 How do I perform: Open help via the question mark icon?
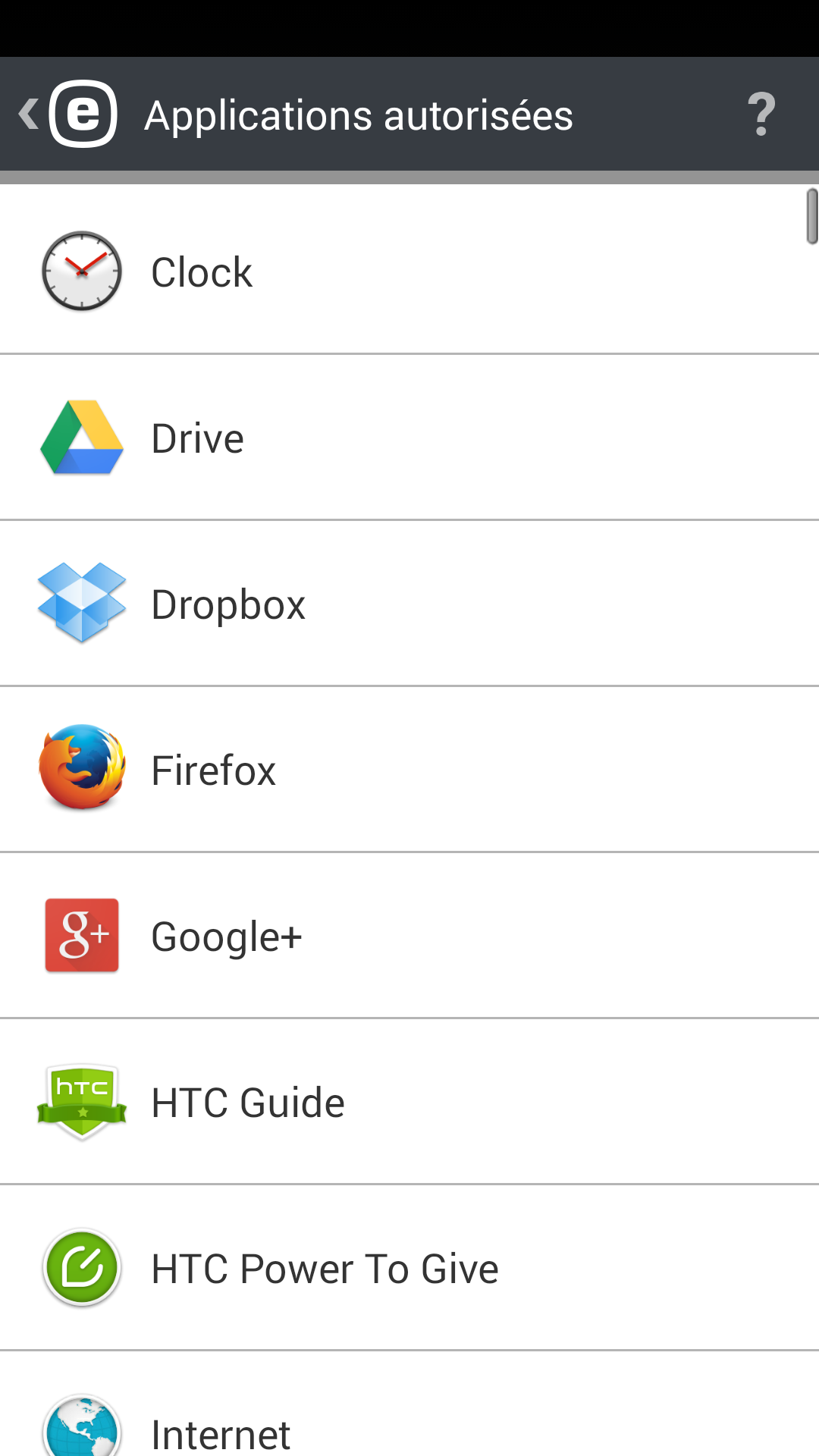point(761,114)
